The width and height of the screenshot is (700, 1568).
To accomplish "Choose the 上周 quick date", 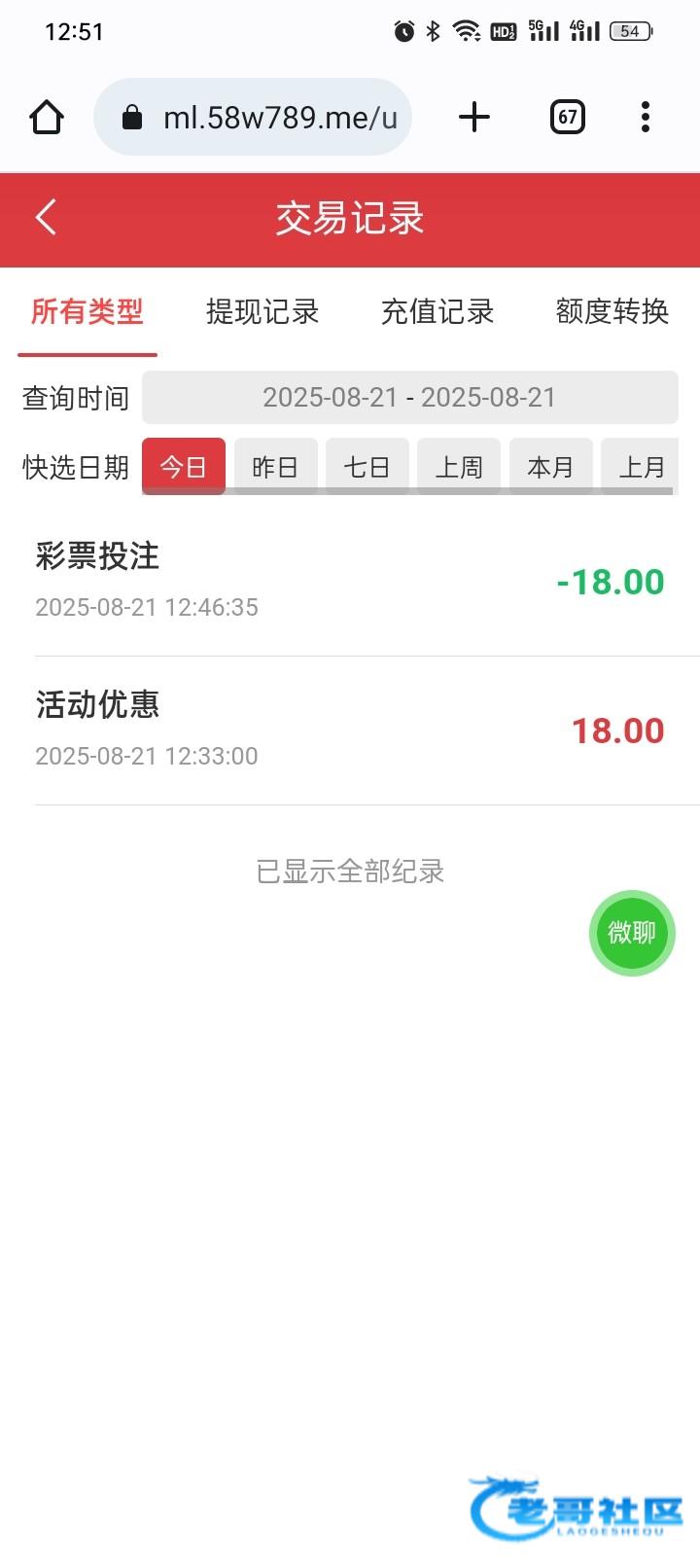I will (x=459, y=467).
